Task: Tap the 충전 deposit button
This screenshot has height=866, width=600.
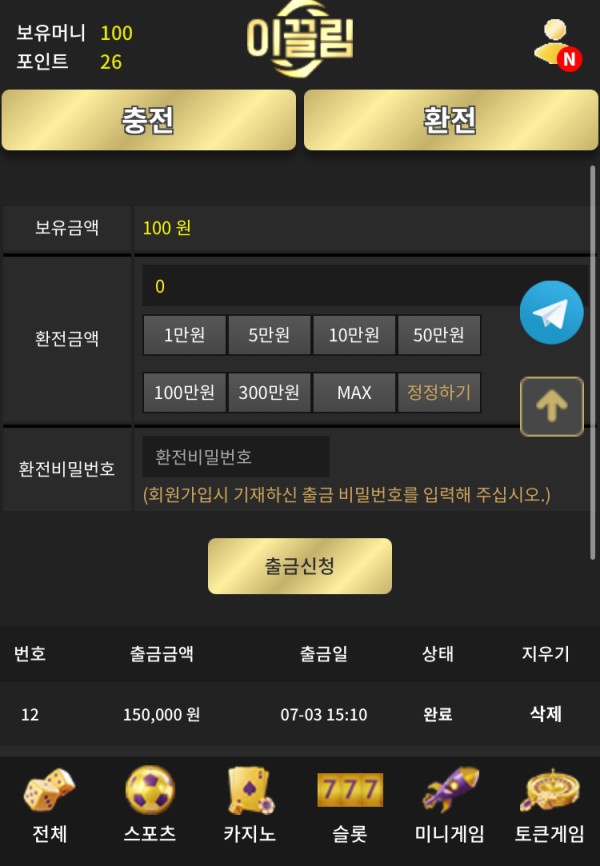Action: (148, 120)
